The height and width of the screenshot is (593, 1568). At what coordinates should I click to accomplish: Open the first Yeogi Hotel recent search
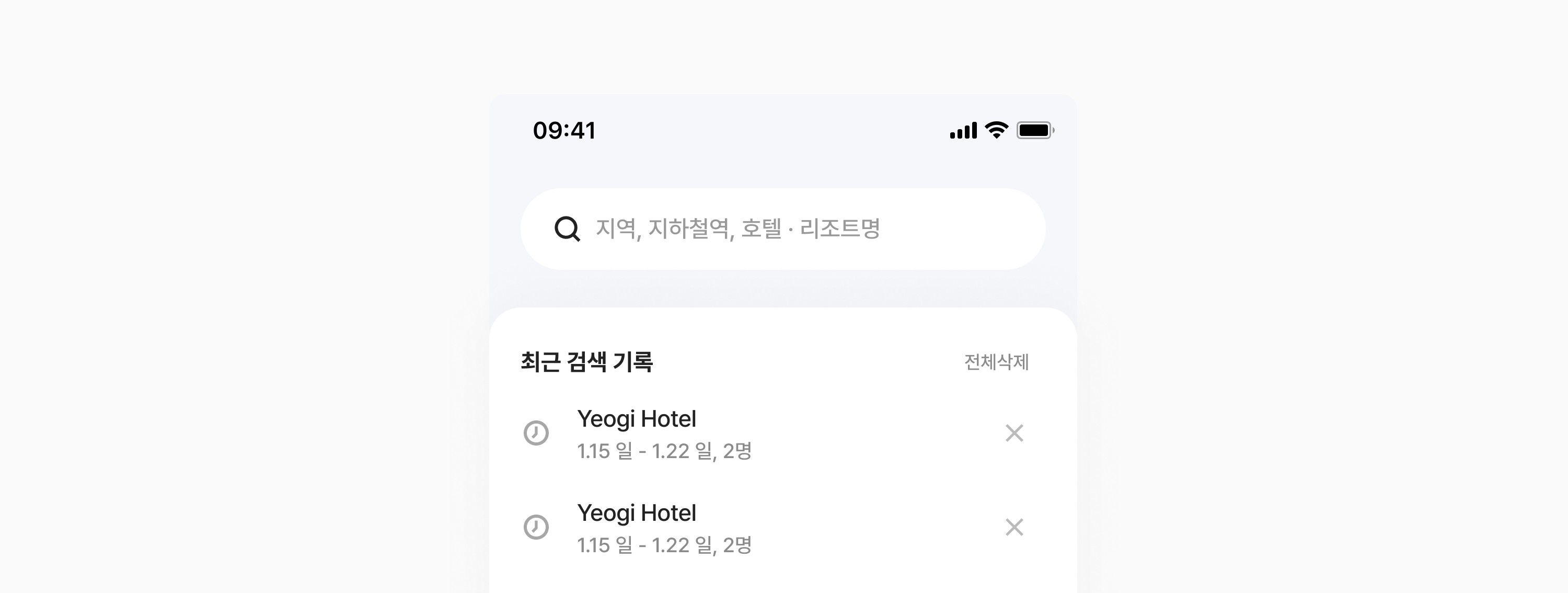(663, 434)
